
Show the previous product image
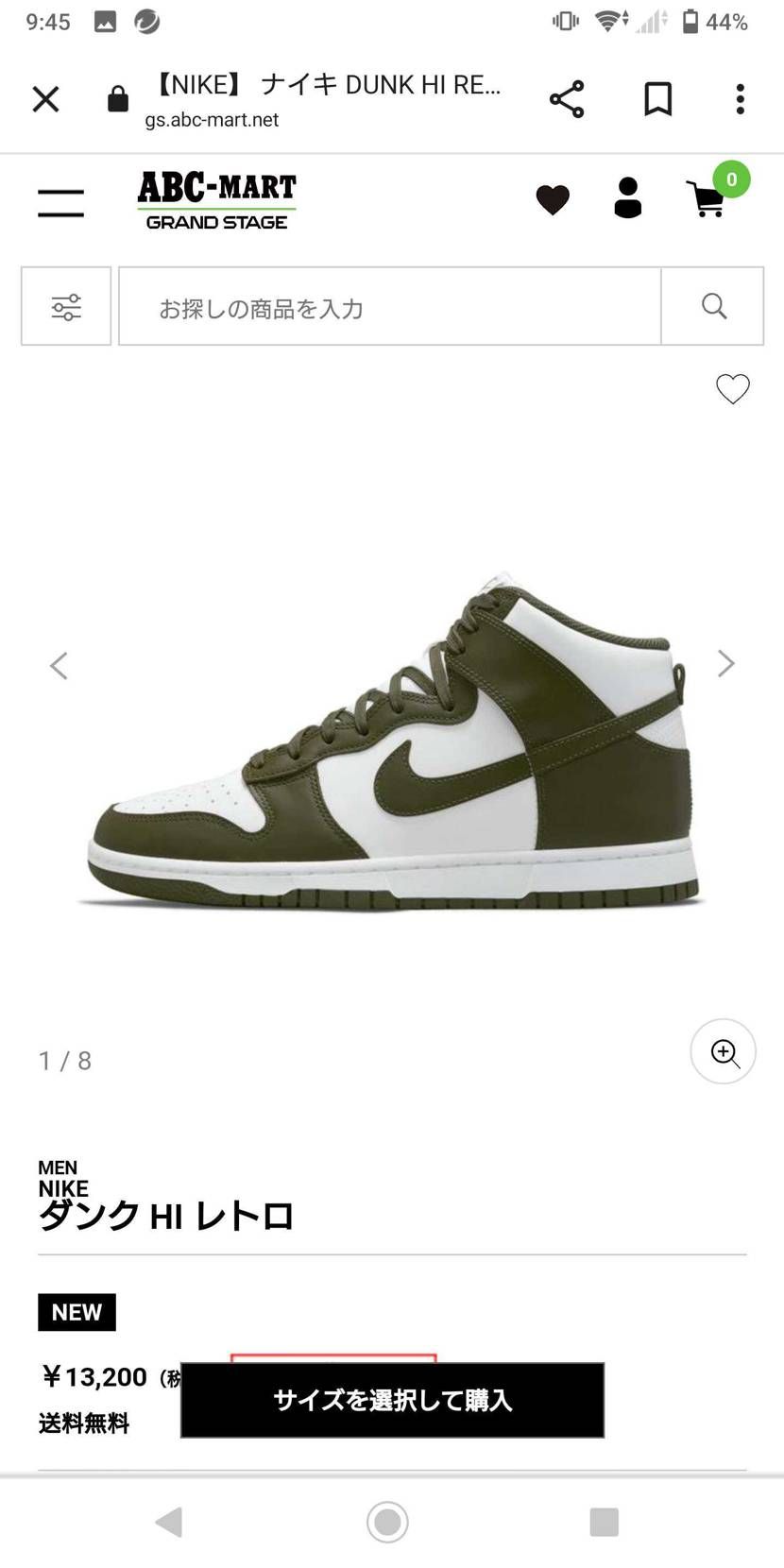59,666
